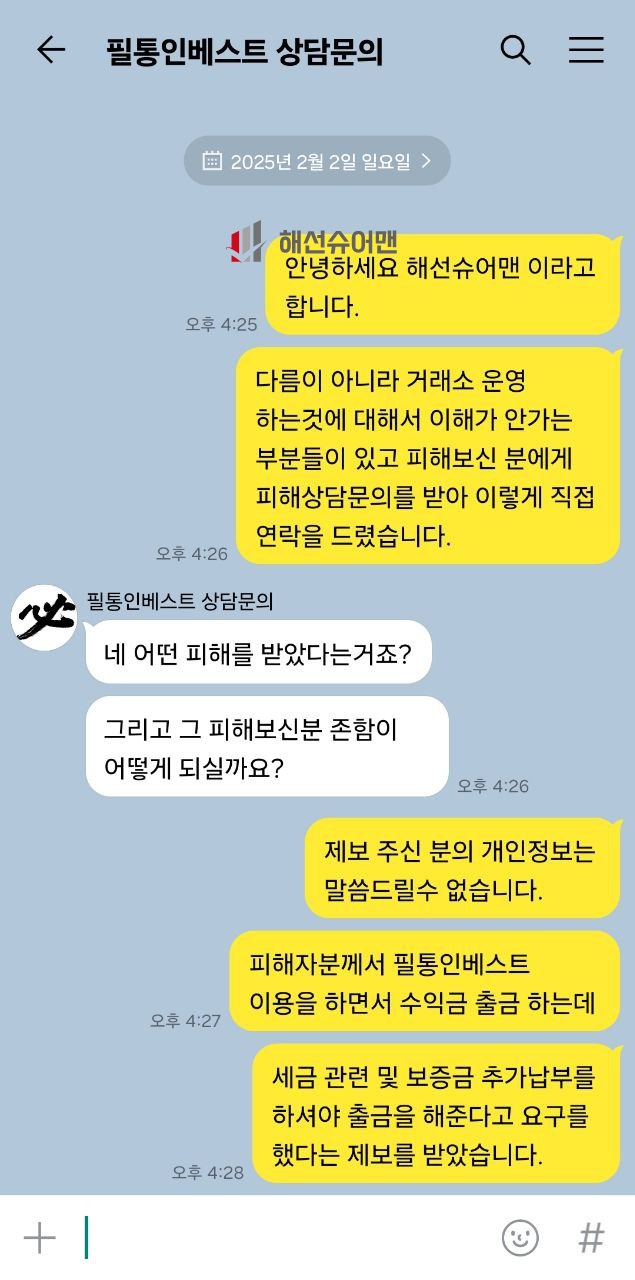Image resolution: width=635 pixels, height=1280 pixels.
Task: Tap the hashtag search icon
Action: tap(591, 1238)
